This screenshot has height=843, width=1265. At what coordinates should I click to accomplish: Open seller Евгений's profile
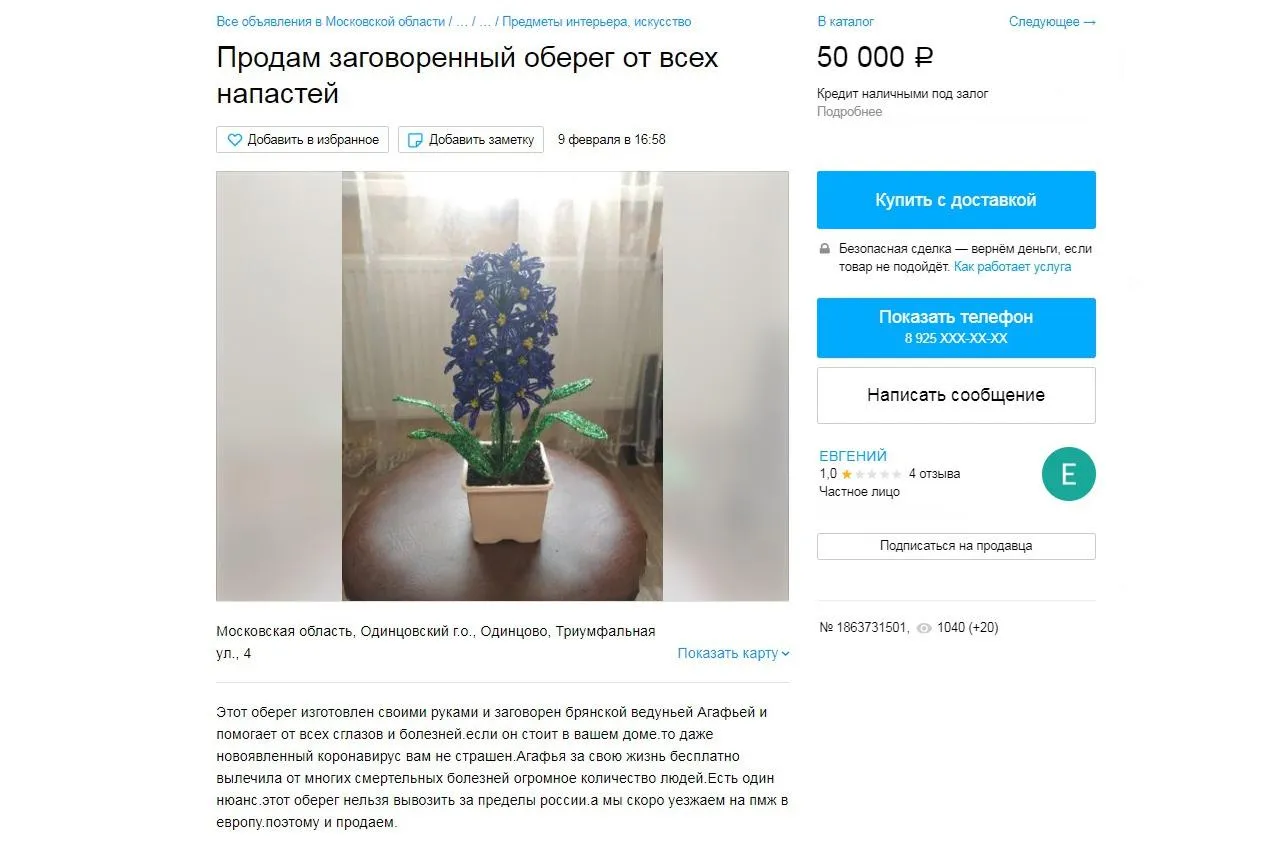[x=853, y=456]
